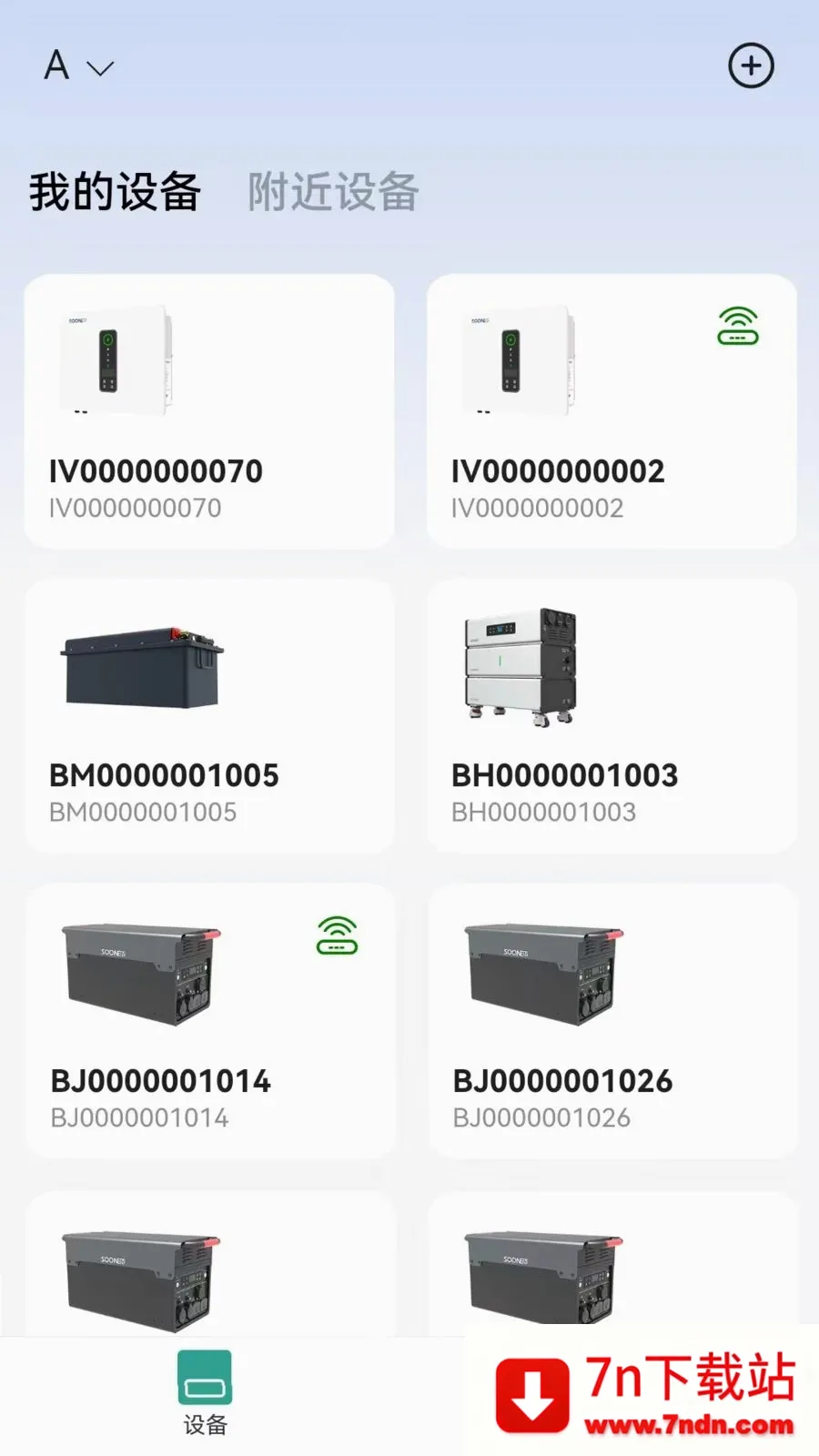Image resolution: width=819 pixels, height=1456 pixels.
Task: Open device BJ0000001014
Action: pos(209,1021)
